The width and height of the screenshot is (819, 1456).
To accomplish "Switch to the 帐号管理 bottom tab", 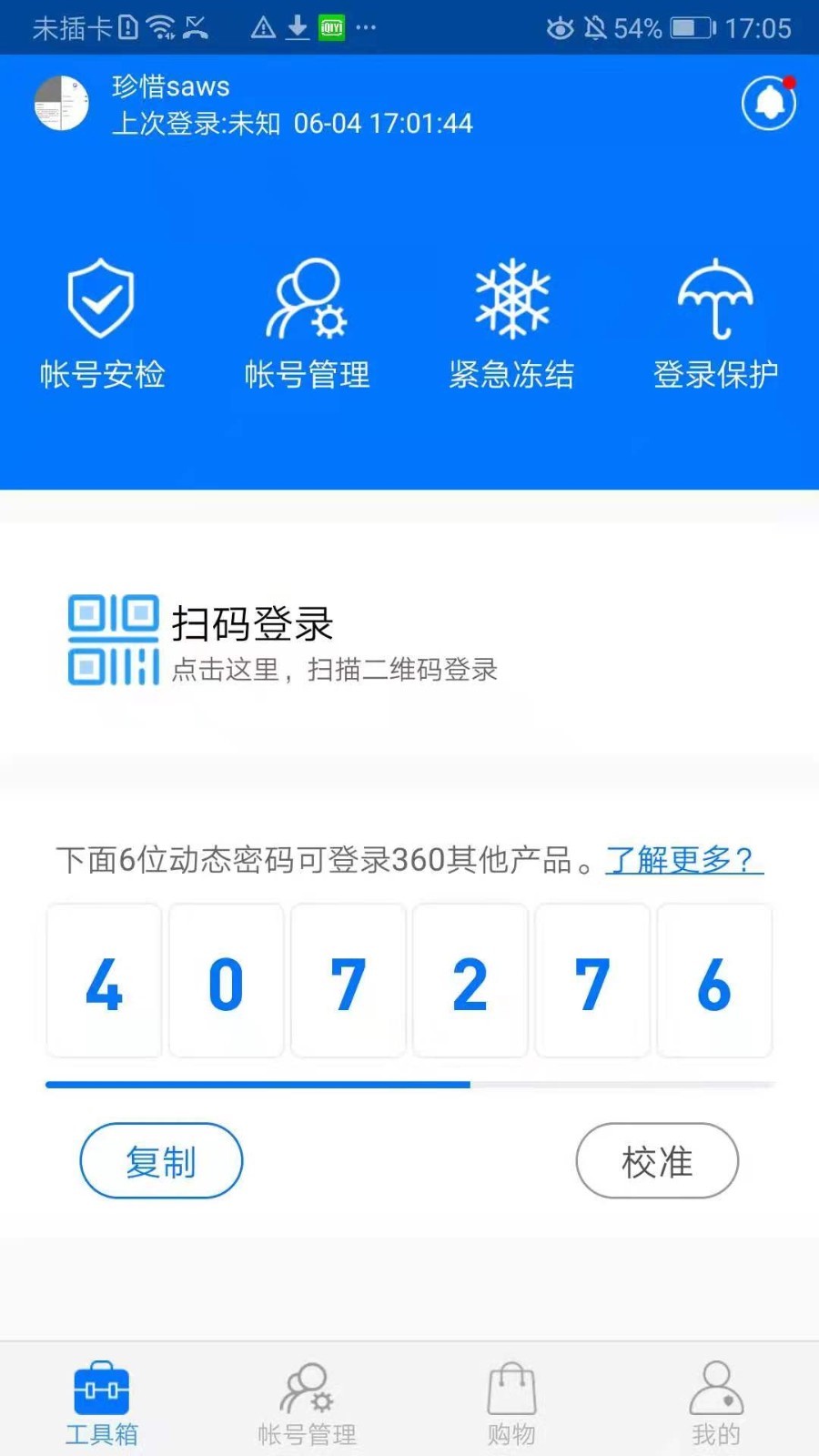I will click(x=307, y=1392).
